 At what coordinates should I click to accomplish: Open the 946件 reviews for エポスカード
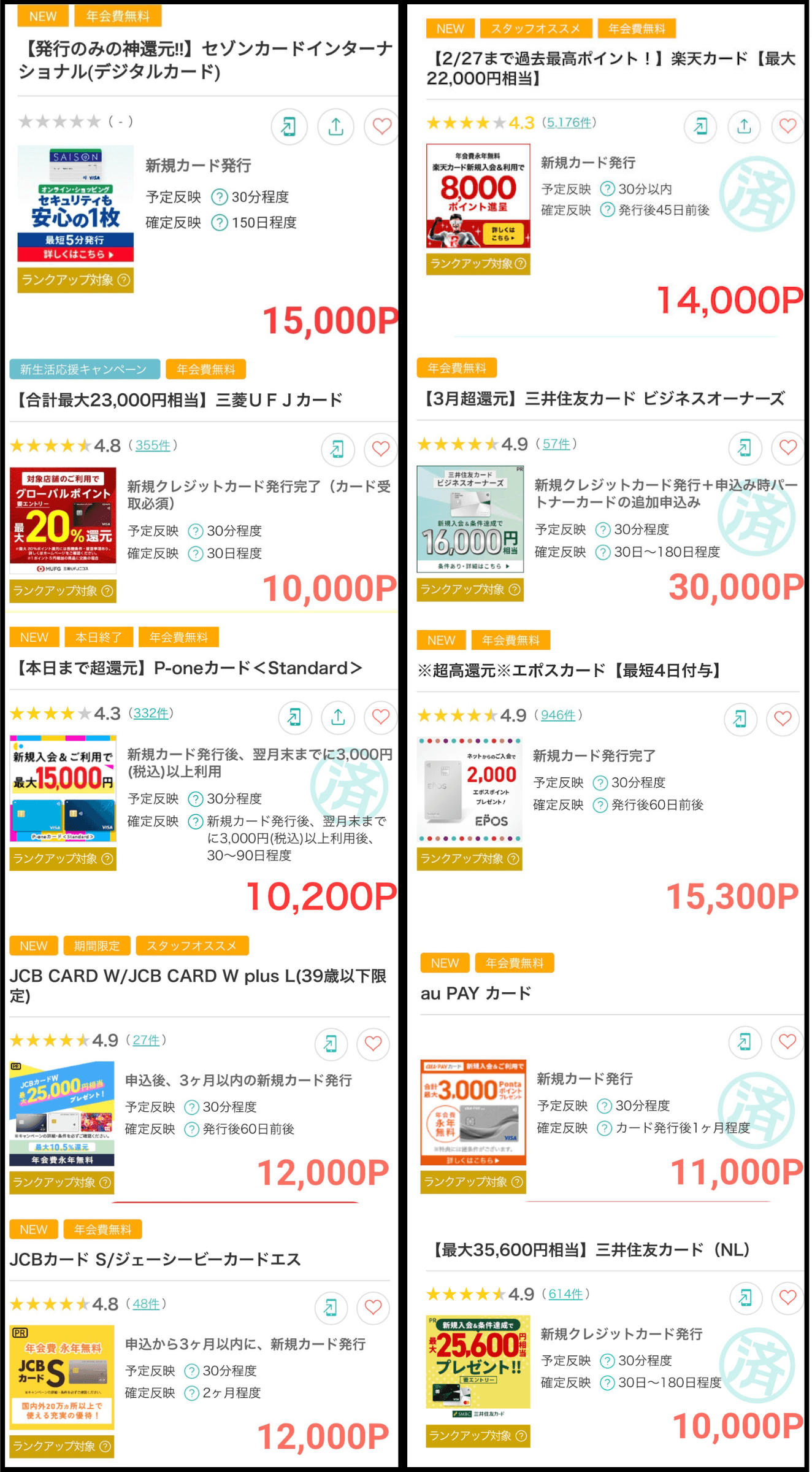pyautogui.click(x=557, y=715)
